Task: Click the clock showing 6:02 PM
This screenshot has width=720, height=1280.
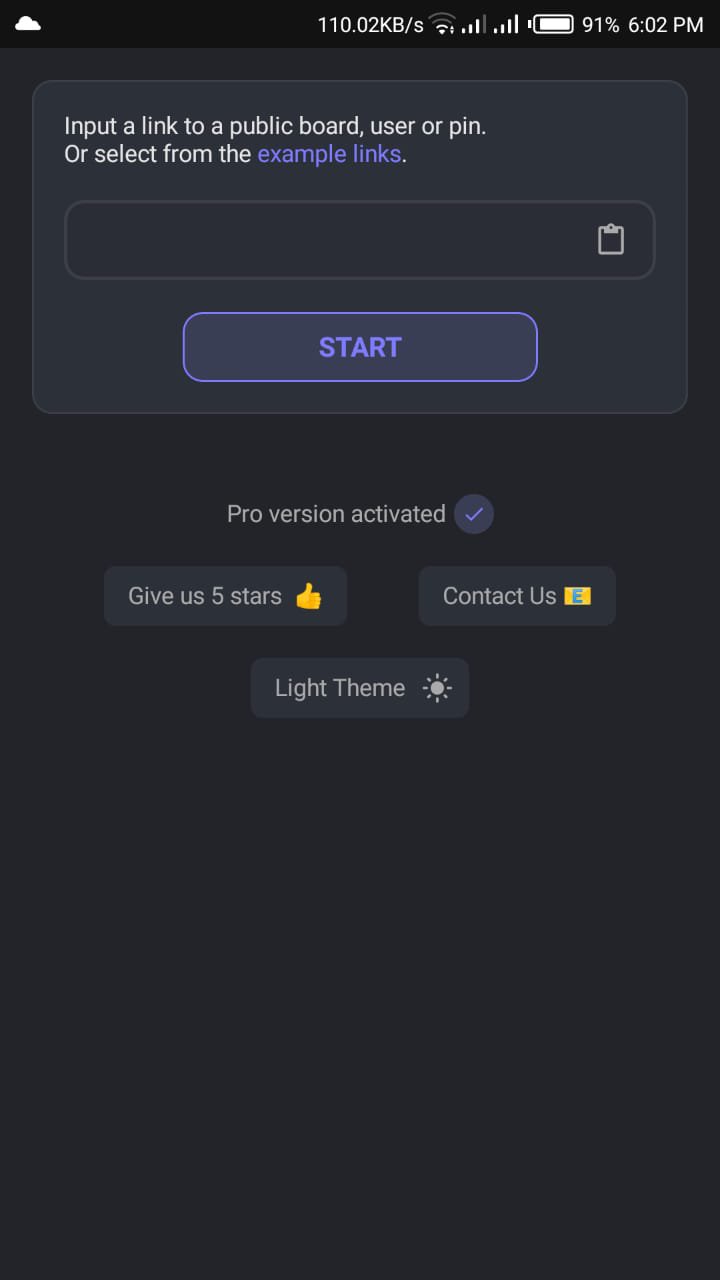Action: click(665, 23)
